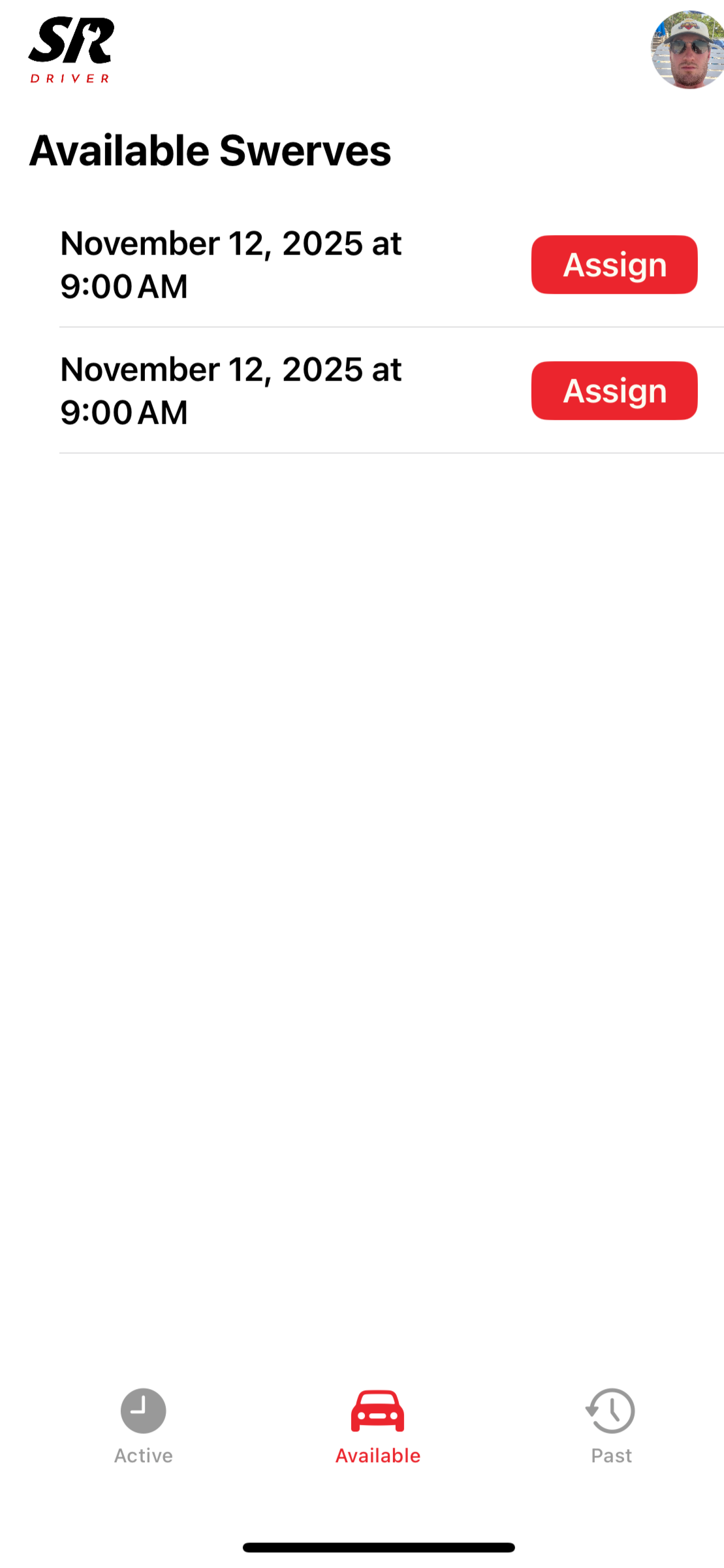Open the profile photo avatar
This screenshot has width=724, height=1568.
tap(688, 50)
